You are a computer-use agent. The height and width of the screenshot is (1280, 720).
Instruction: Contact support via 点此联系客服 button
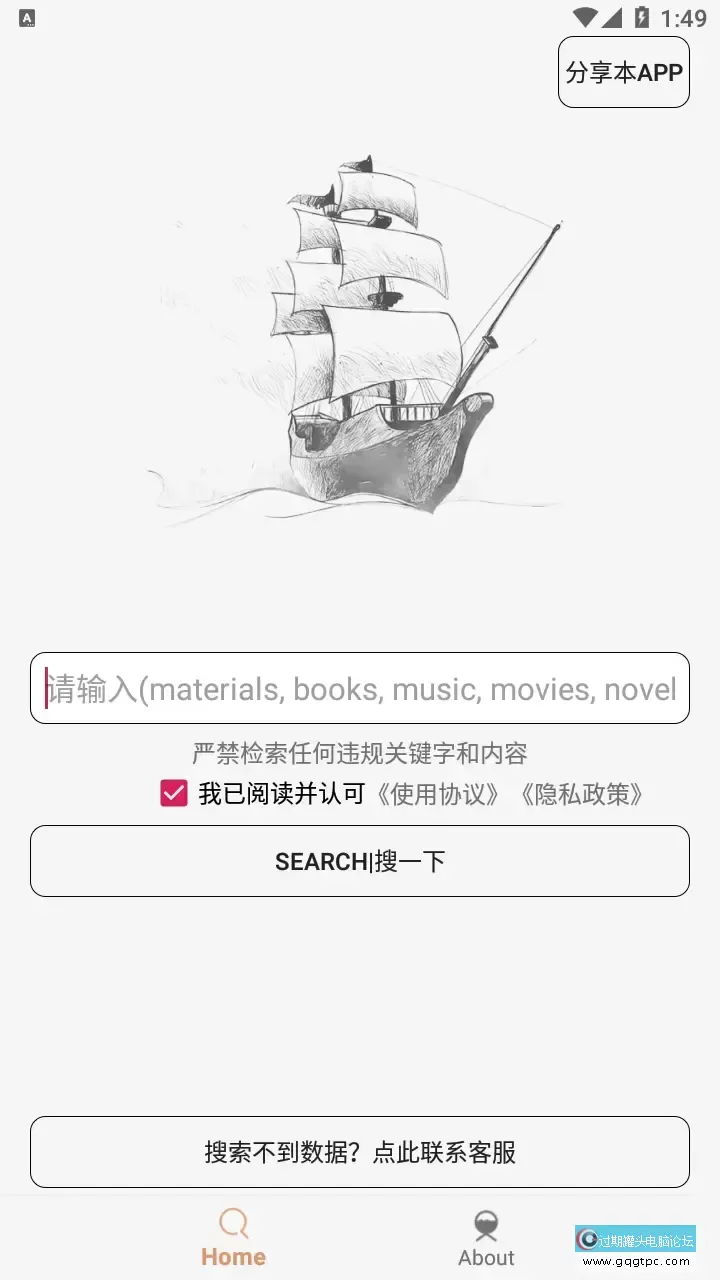[360, 1152]
